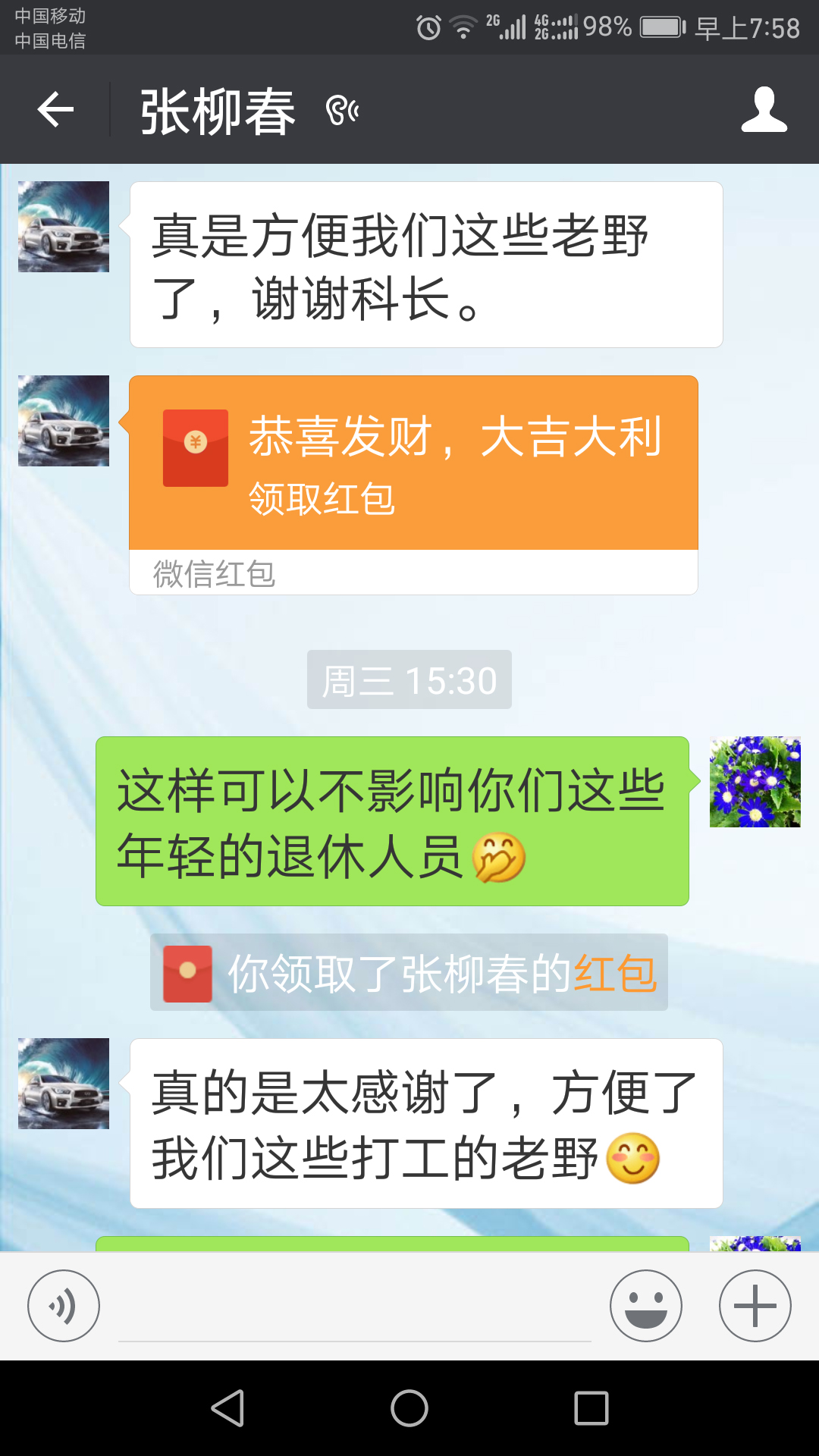Switch to voice message input
819x1456 pixels.
[64, 1306]
